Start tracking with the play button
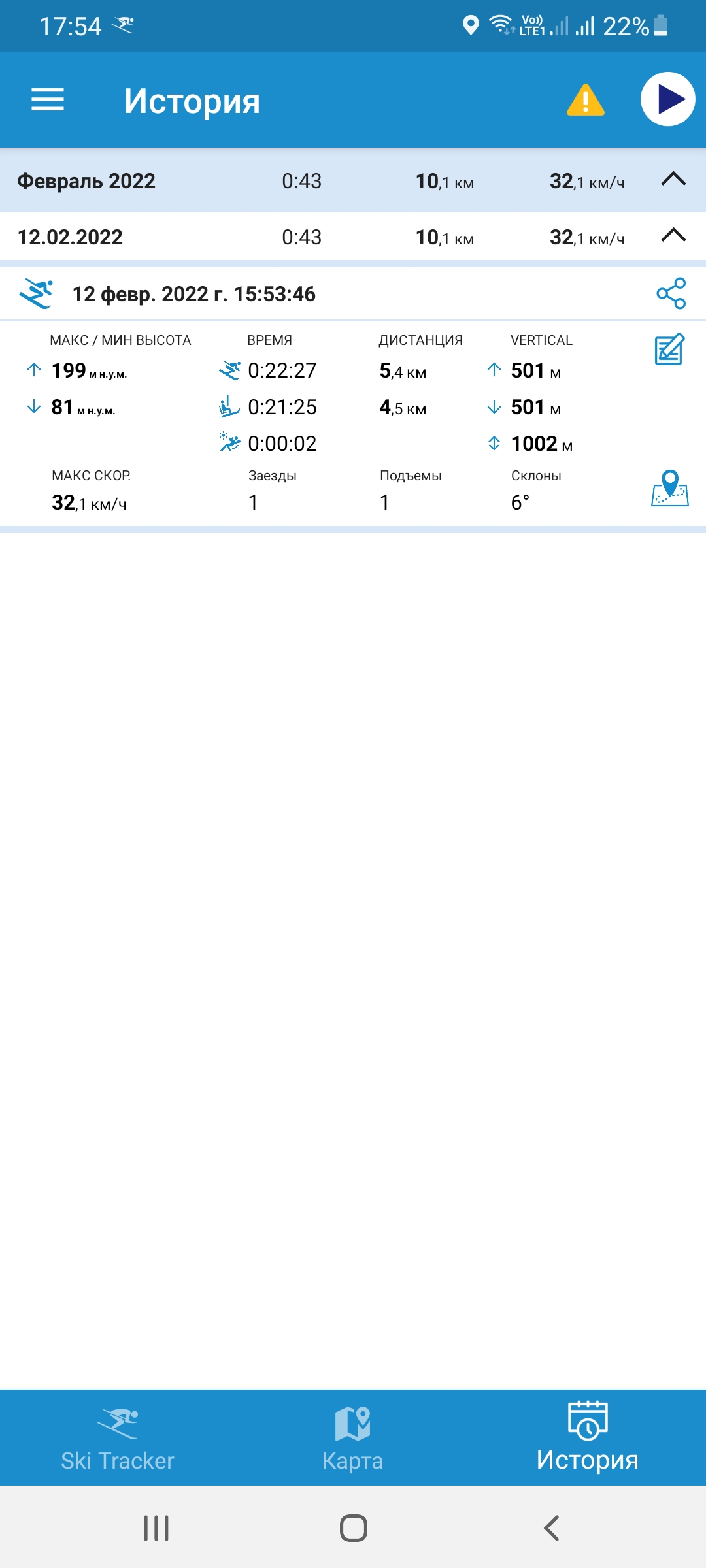This screenshot has width=706, height=1568. [x=667, y=99]
